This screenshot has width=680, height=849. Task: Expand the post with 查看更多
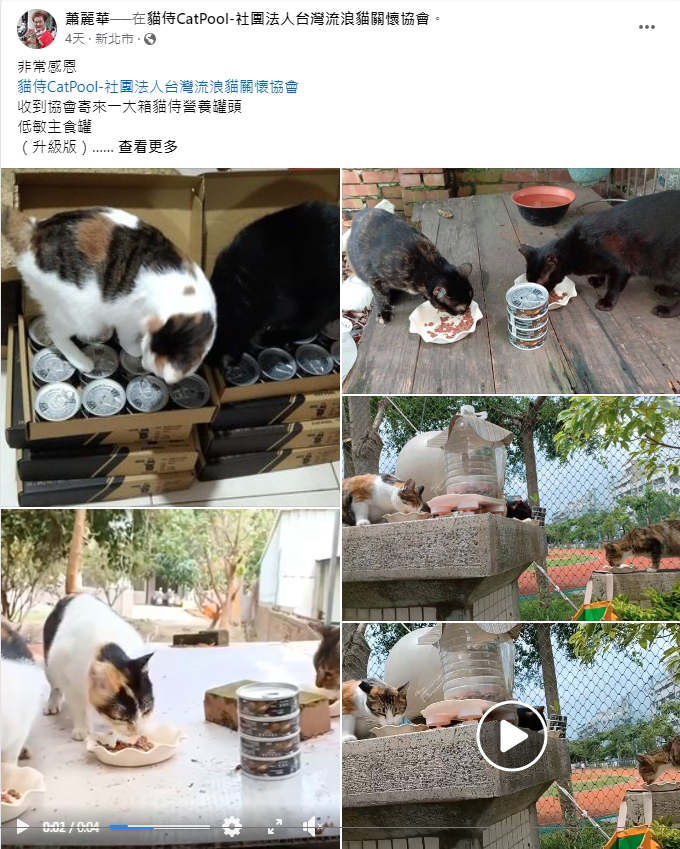(x=148, y=146)
